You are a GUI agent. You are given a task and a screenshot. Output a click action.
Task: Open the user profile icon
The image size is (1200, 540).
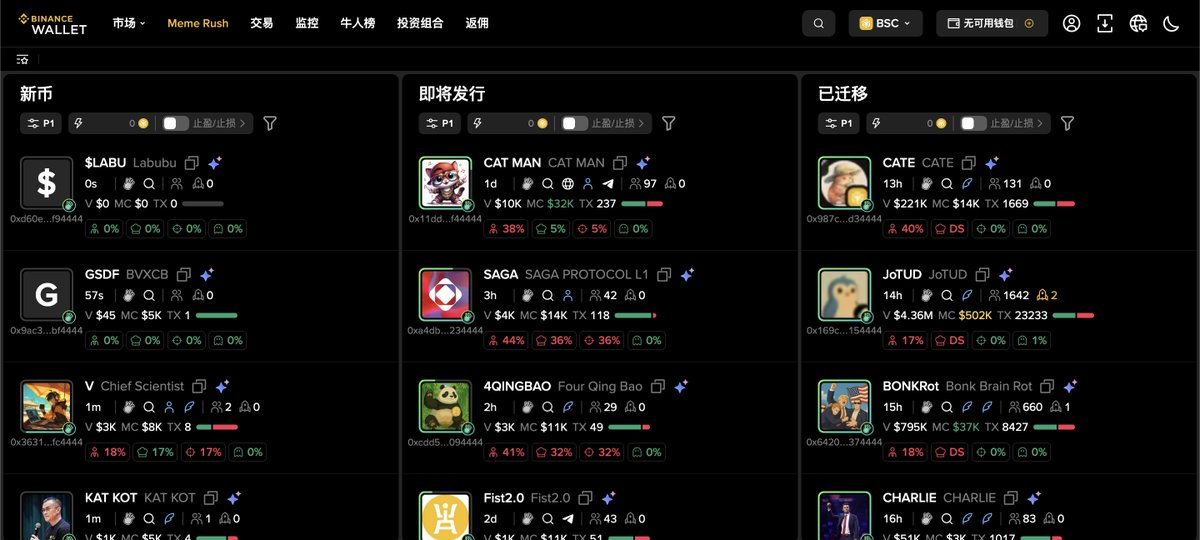tap(1071, 23)
